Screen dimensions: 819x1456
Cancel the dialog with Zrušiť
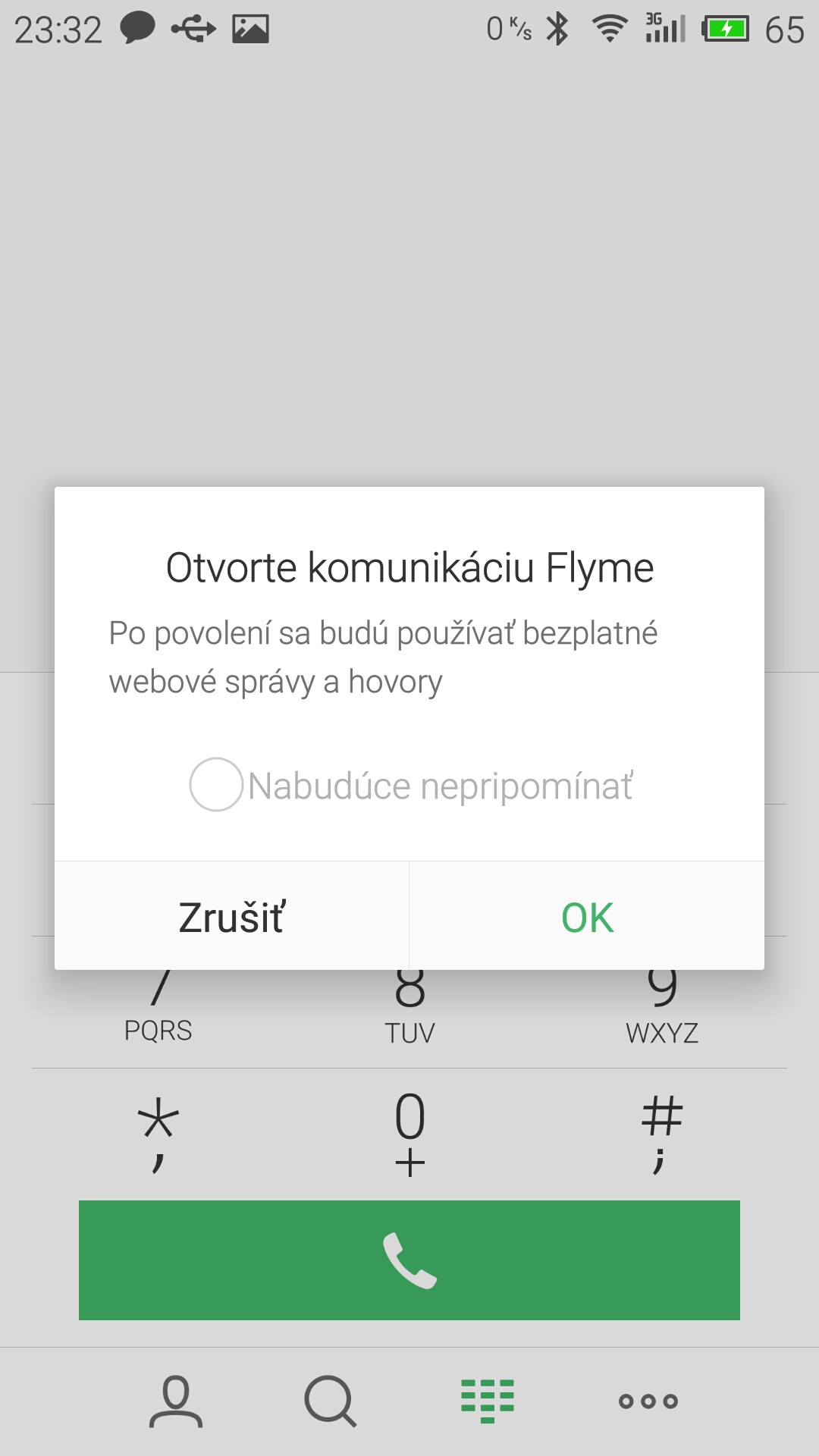point(231,917)
